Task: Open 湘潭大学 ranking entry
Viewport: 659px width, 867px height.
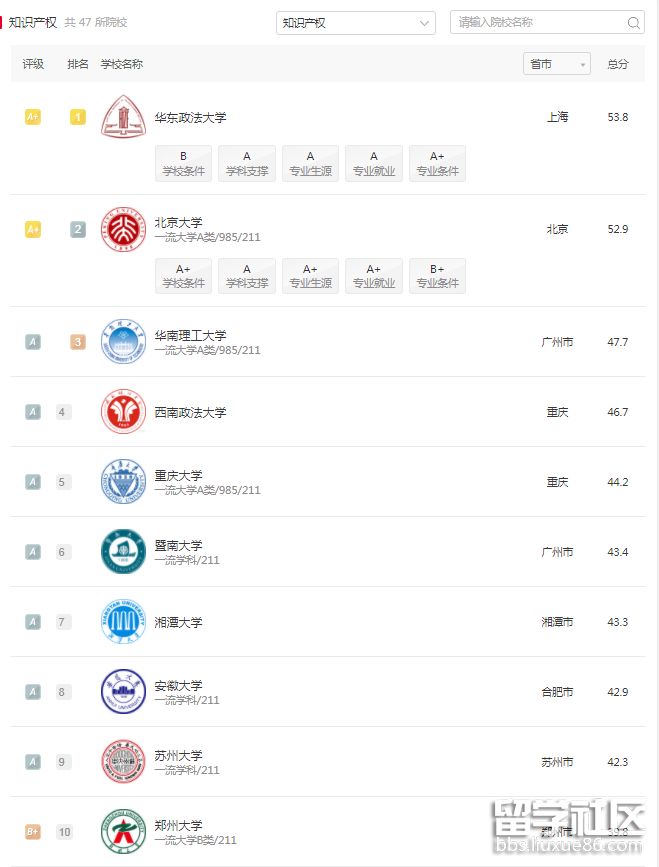Action: point(178,622)
